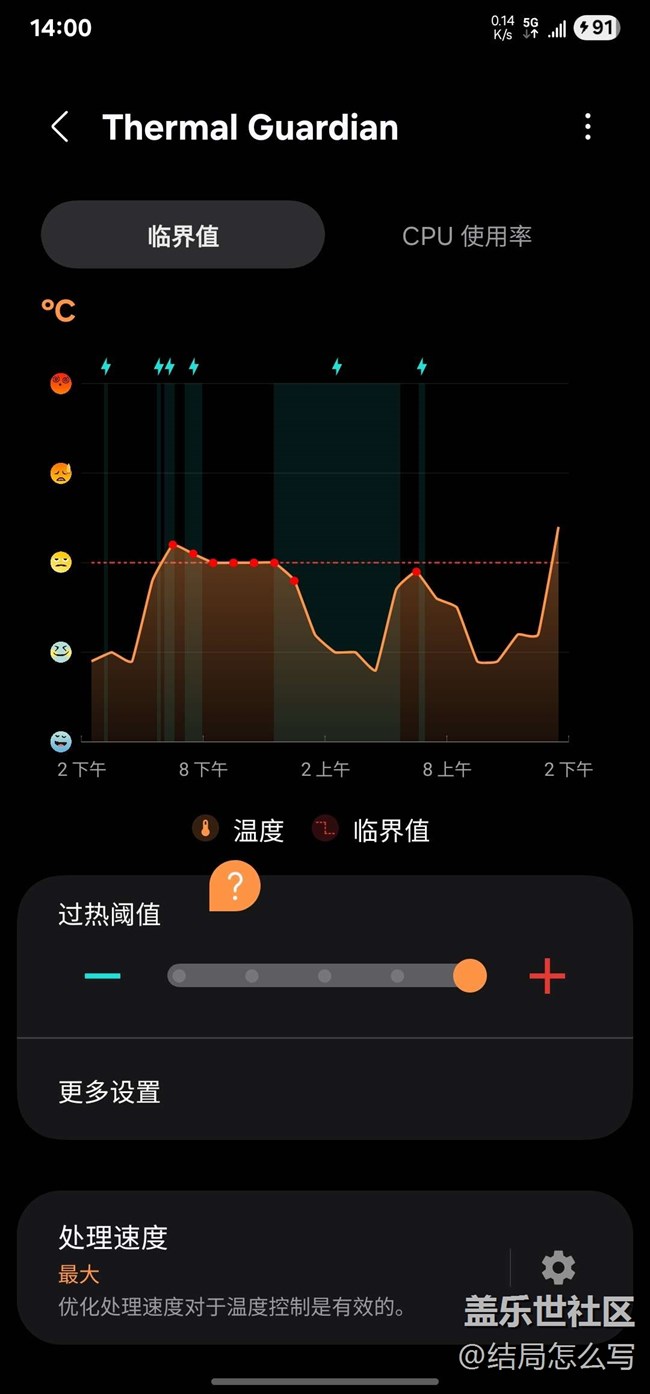Tap the orange question mark help icon
Viewport: 650px width, 1394px height.
(x=235, y=886)
